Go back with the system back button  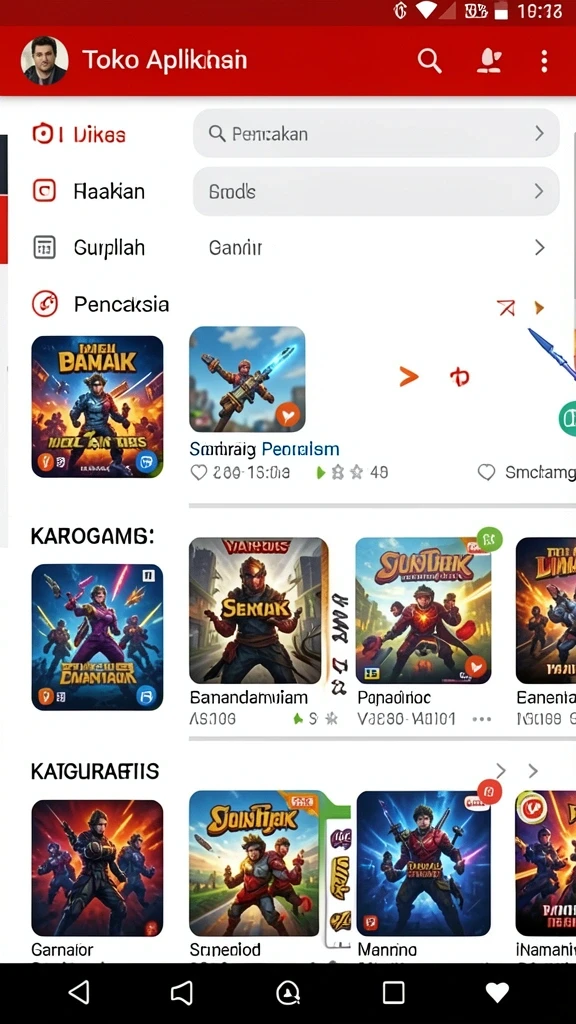[x=79, y=993]
